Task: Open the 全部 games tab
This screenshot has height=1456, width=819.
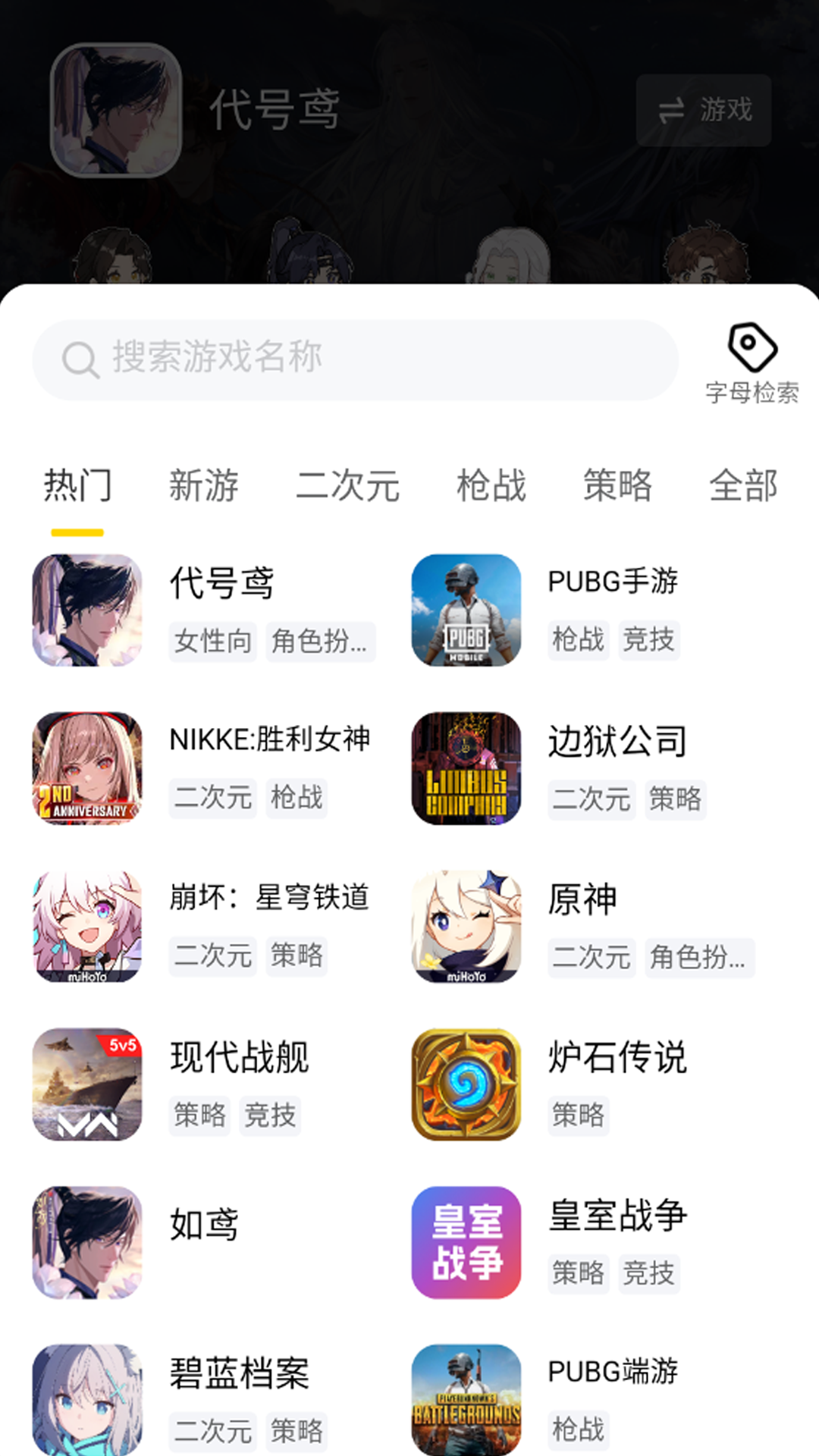Action: pyautogui.click(x=744, y=486)
